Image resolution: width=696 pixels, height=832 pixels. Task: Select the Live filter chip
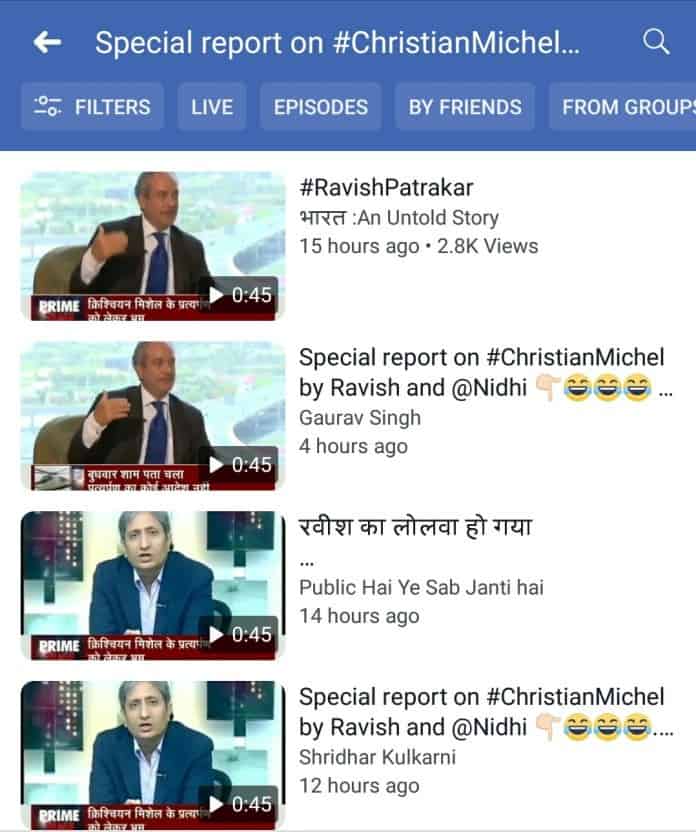(x=212, y=107)
